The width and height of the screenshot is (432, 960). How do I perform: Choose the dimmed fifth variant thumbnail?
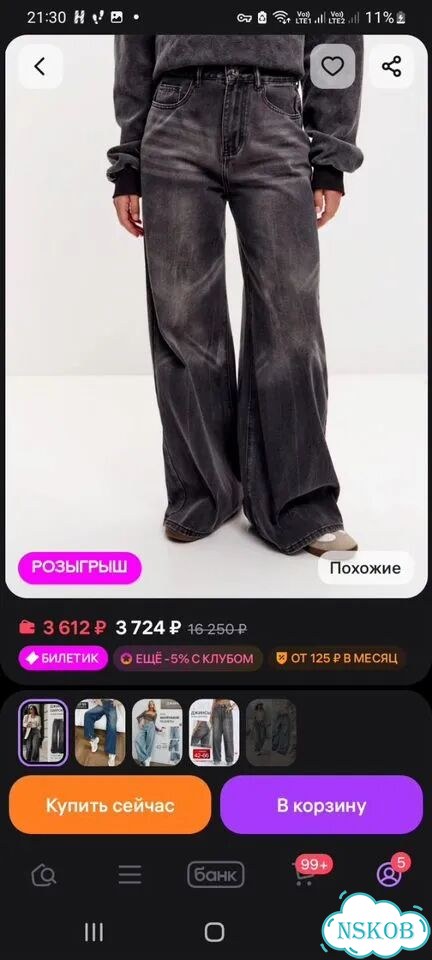pyautogui.click(x=271, y=733)
